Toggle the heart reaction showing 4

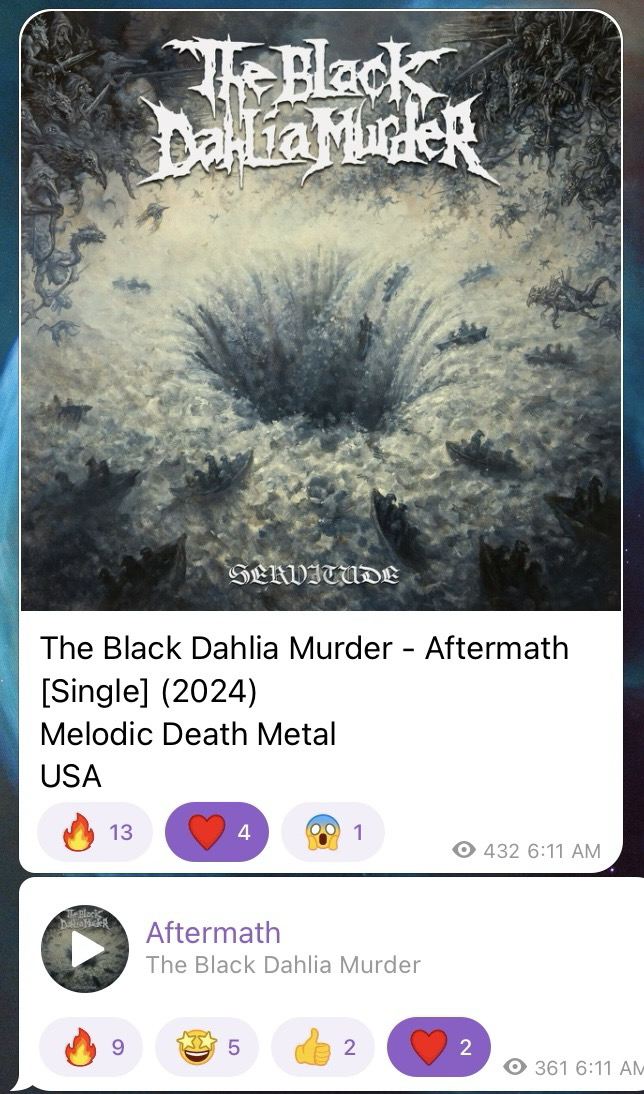tap(217, 832)
